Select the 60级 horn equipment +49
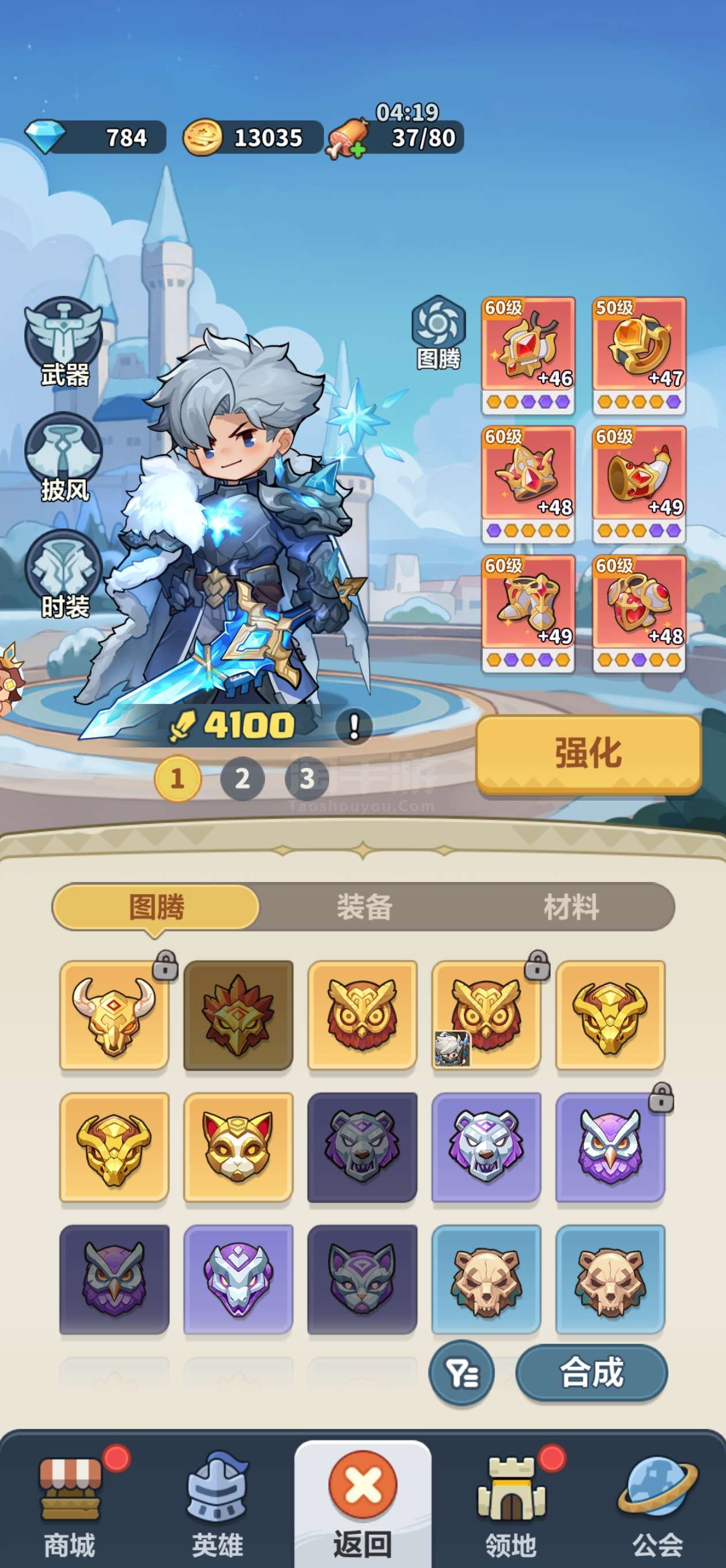Image resolution: width=726 pixels, height=1568 pixels. click(639, 483)
